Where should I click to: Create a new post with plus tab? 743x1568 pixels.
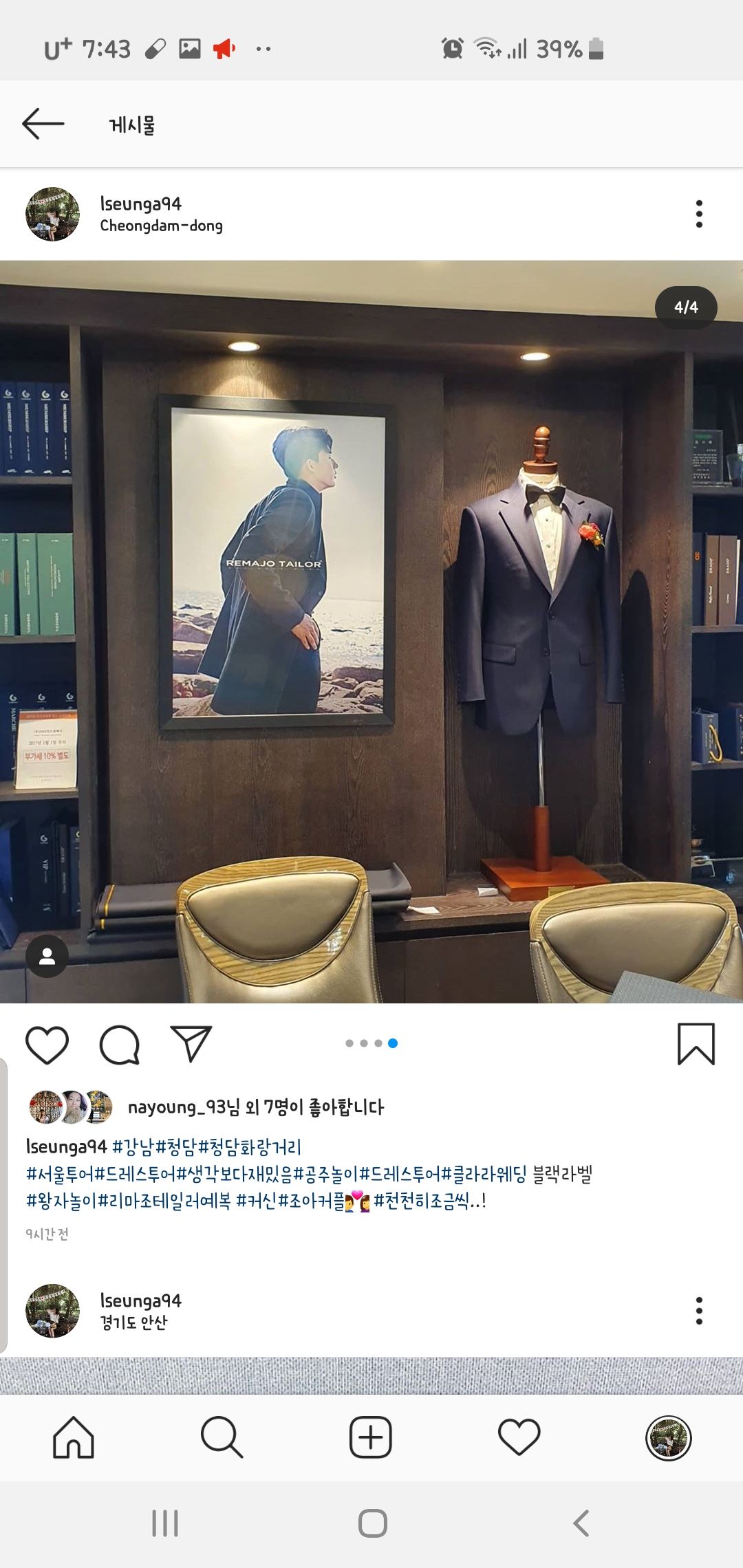(x=371, y=1437)
